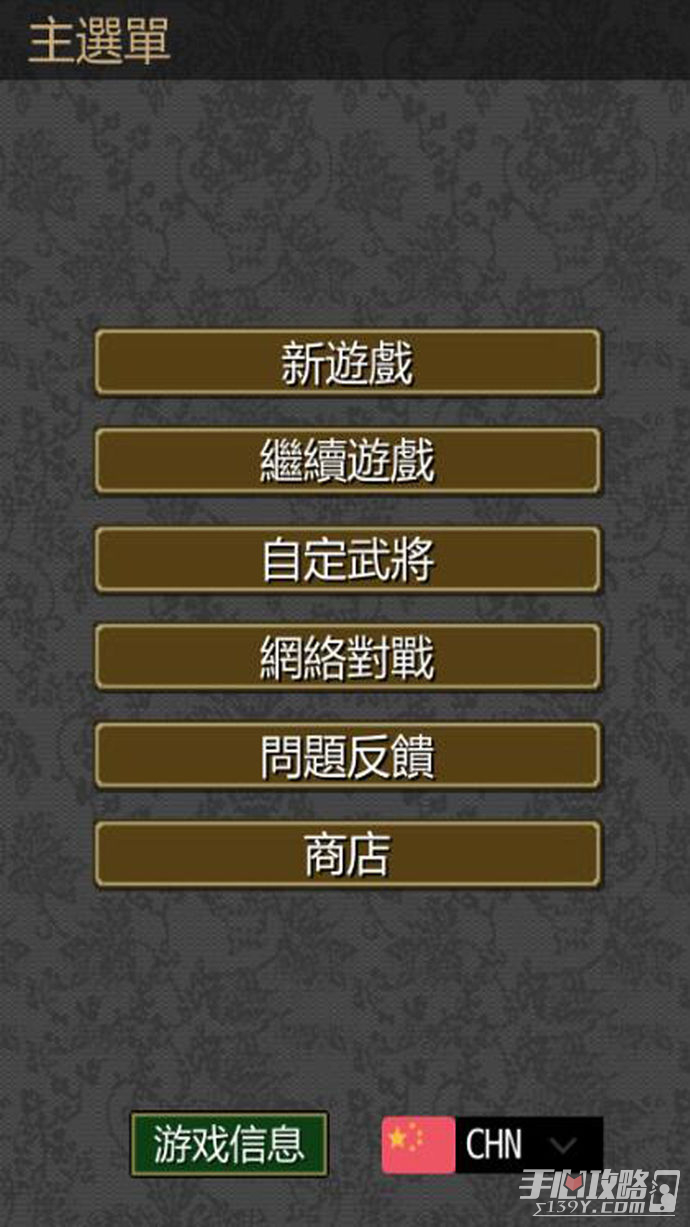Screen dimensions: 690x1227
Task: Expand the CHN language dropdown
Action: pyautogui.click(x=563, y=1145)
